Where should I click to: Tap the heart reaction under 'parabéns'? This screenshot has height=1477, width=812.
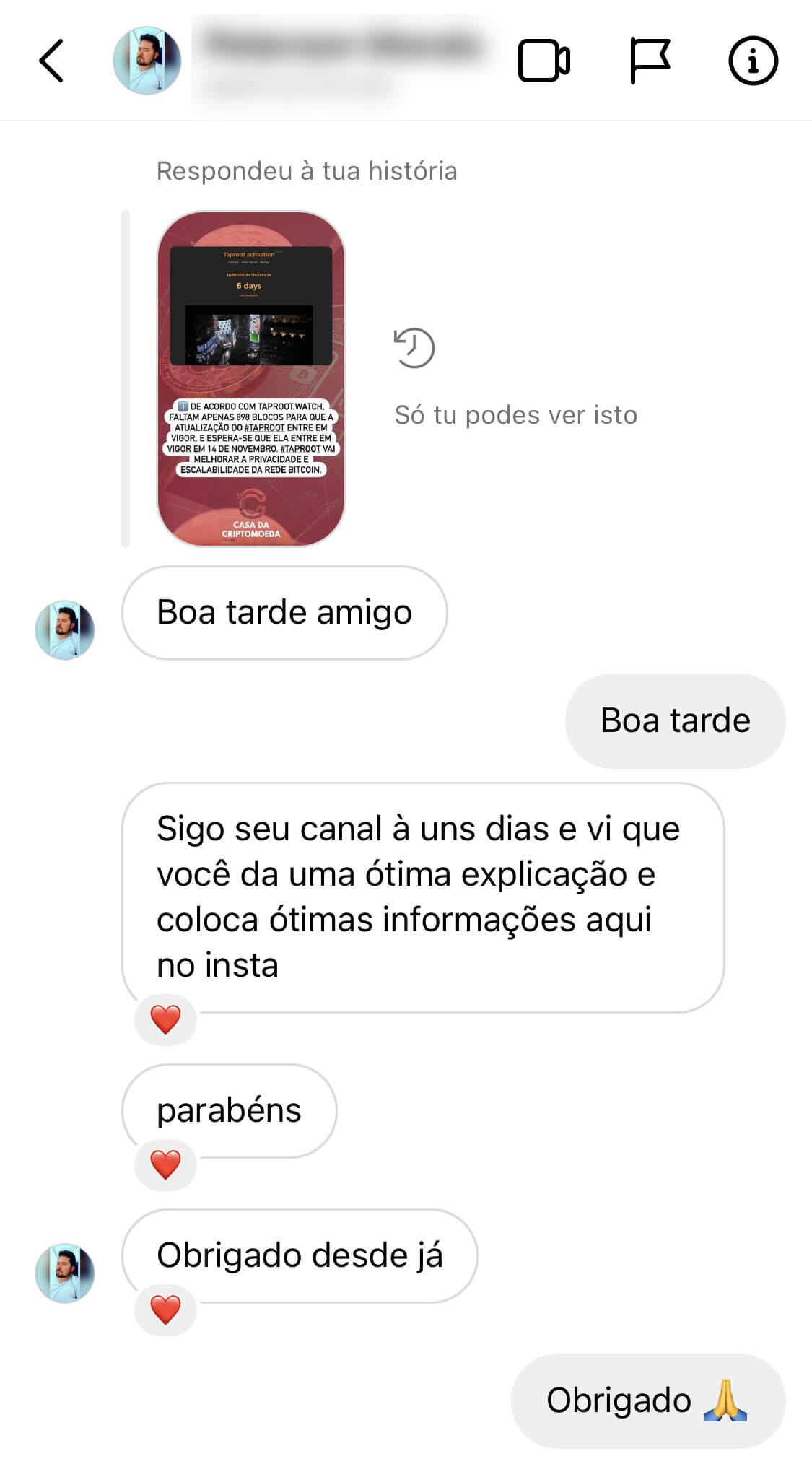pos(165,1164)
